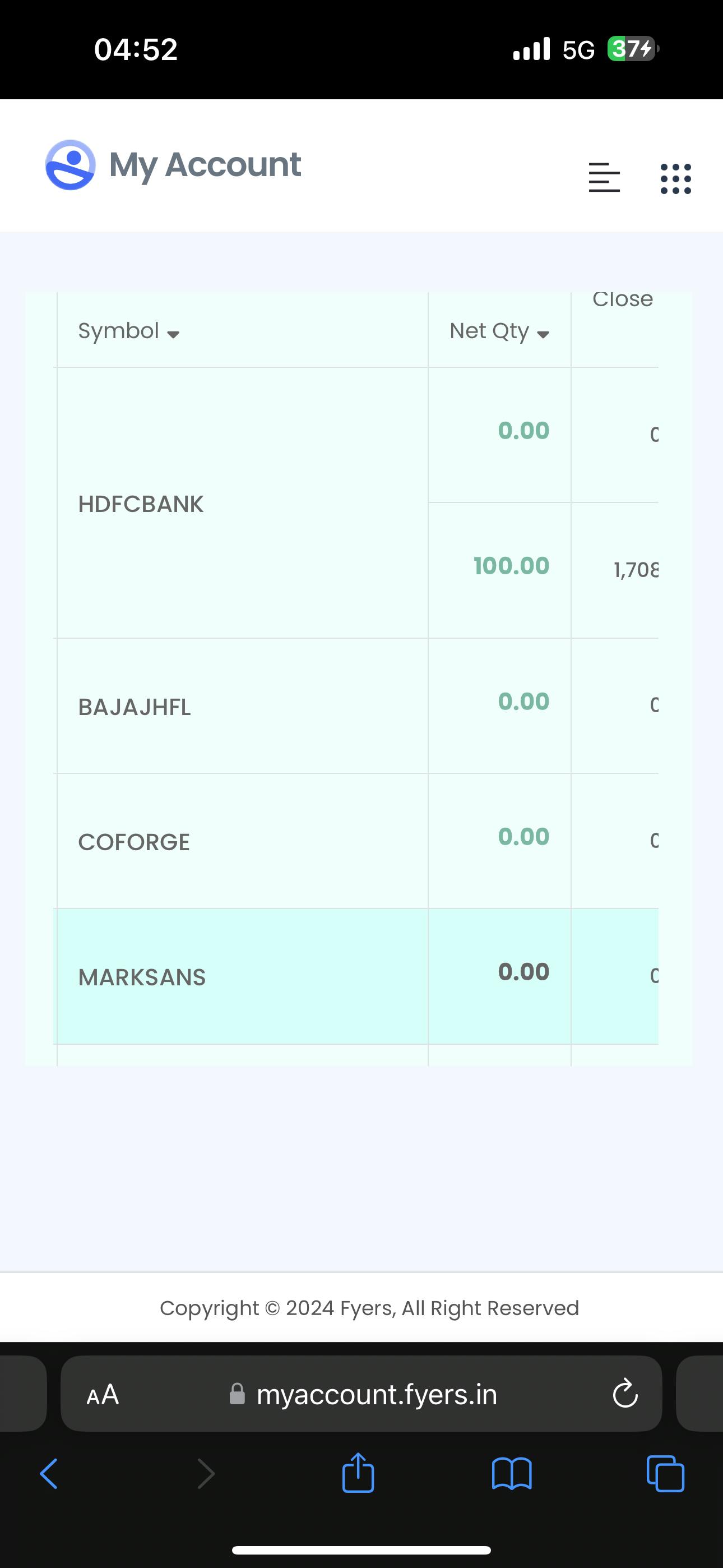Open the hamburger menu in the header
This screenshot has width=723, height=1568.
[604, 178]
